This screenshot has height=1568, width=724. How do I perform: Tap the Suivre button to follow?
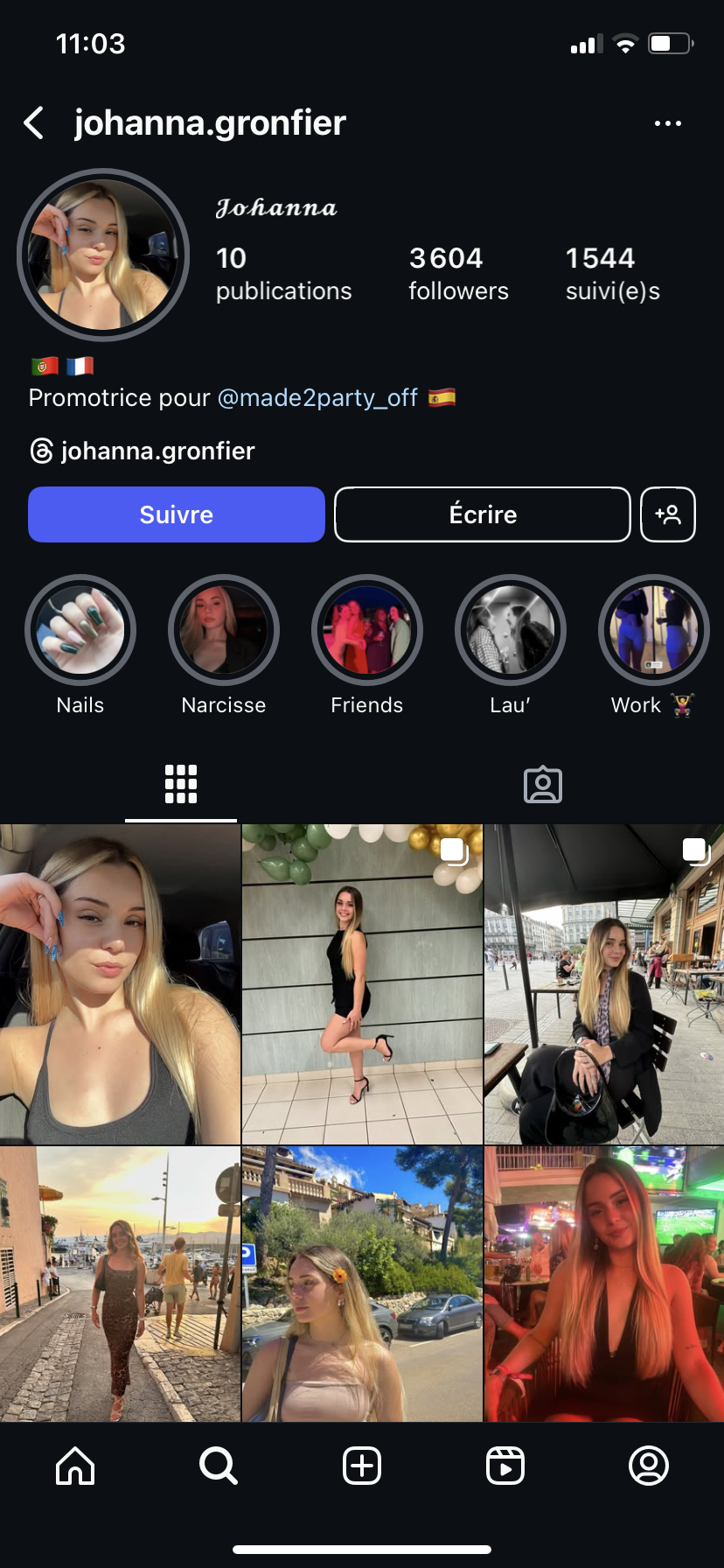177,514
